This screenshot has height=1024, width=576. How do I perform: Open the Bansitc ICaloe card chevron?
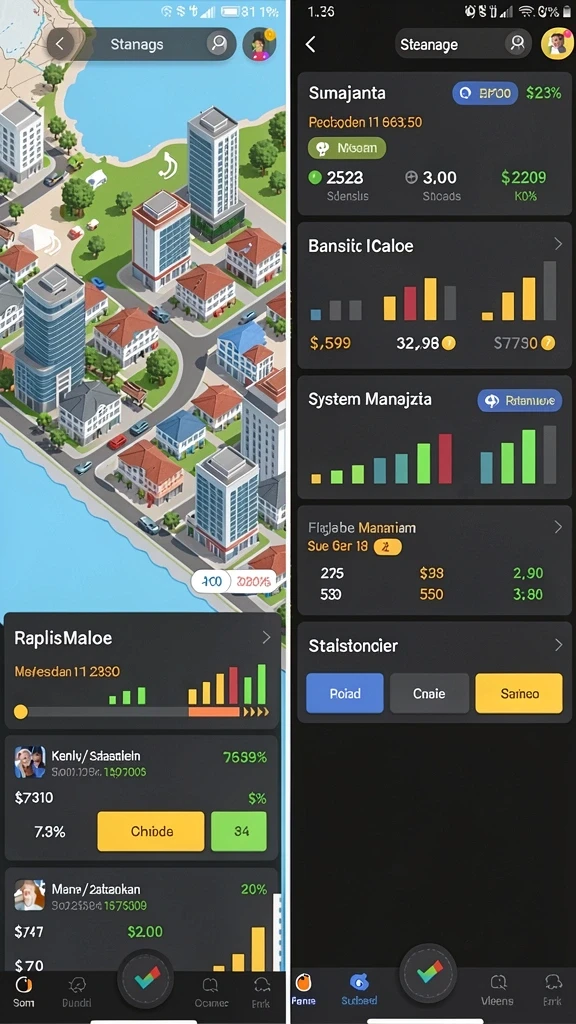coord(558,244)
